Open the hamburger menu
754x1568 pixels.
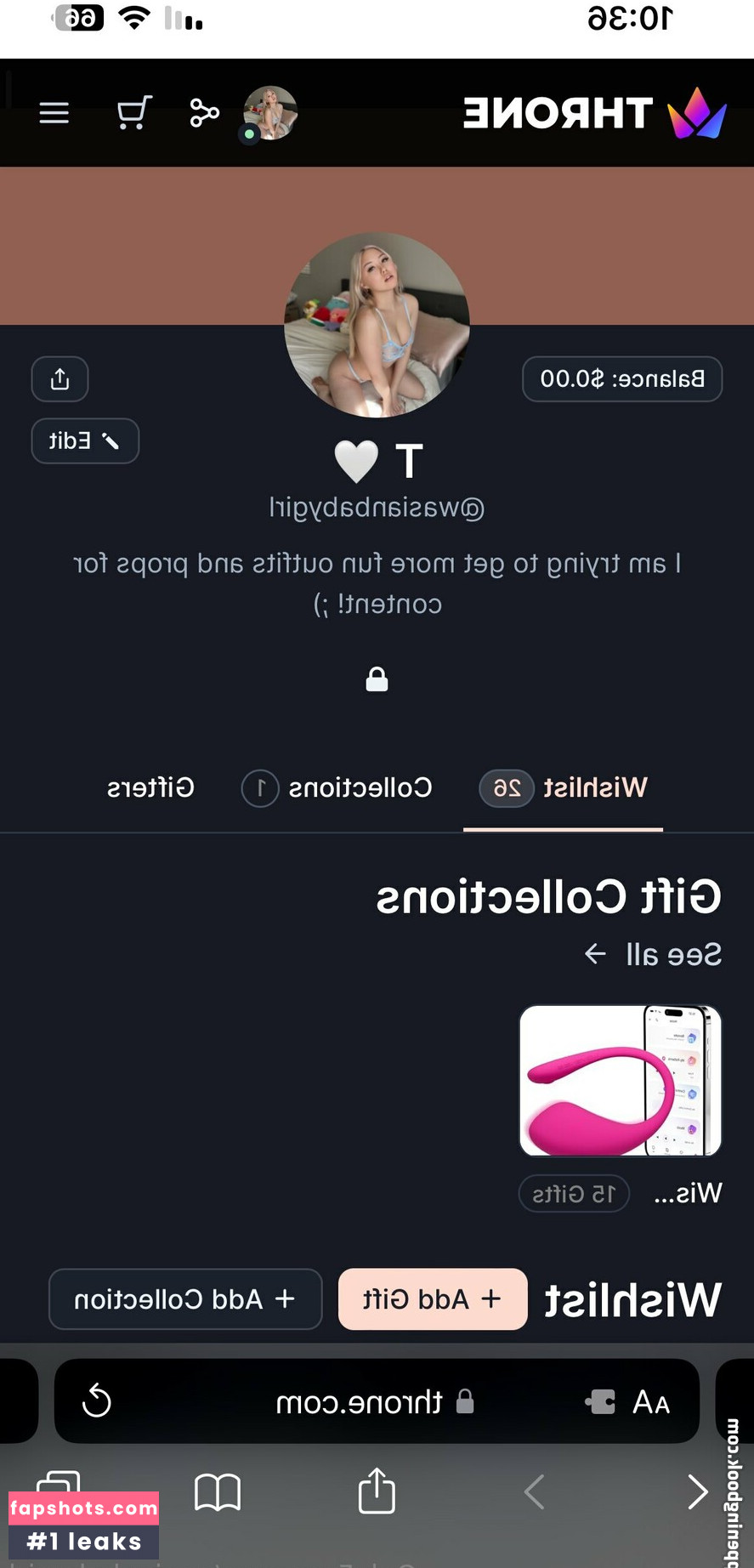tap(54, 113)
